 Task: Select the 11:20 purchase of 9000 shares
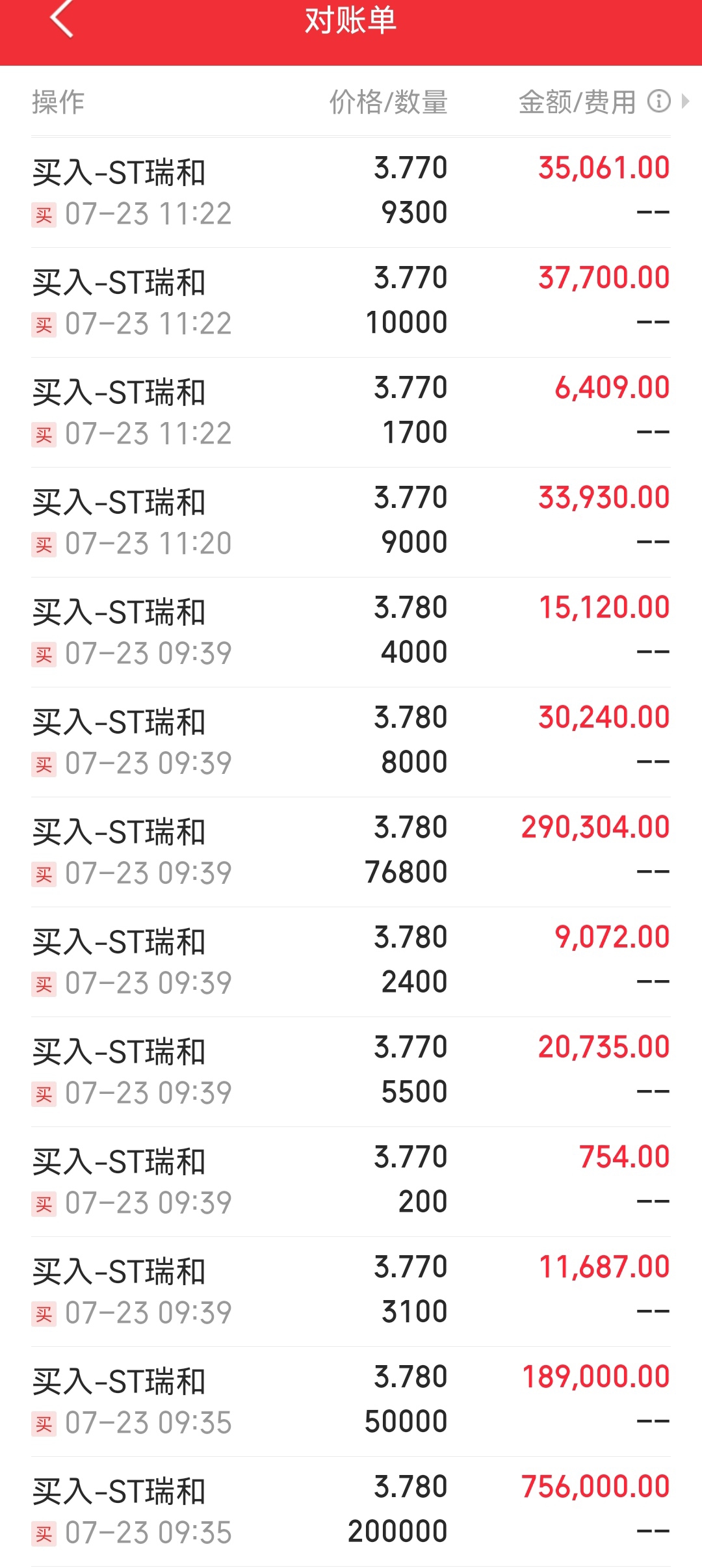(351, 522)
